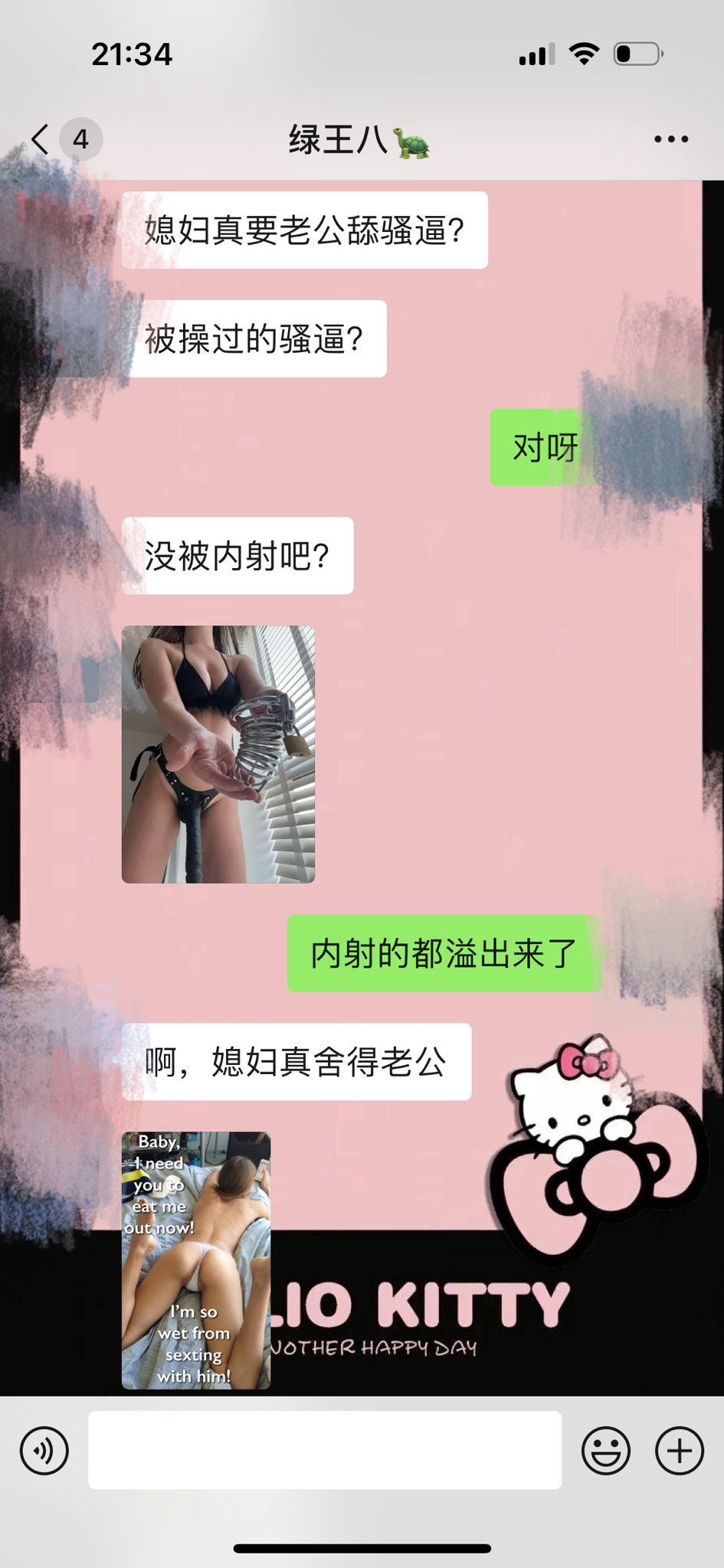This screenshot has height=1568, width=724.
Task: Go back to the chat list
Action: [41, 139]
